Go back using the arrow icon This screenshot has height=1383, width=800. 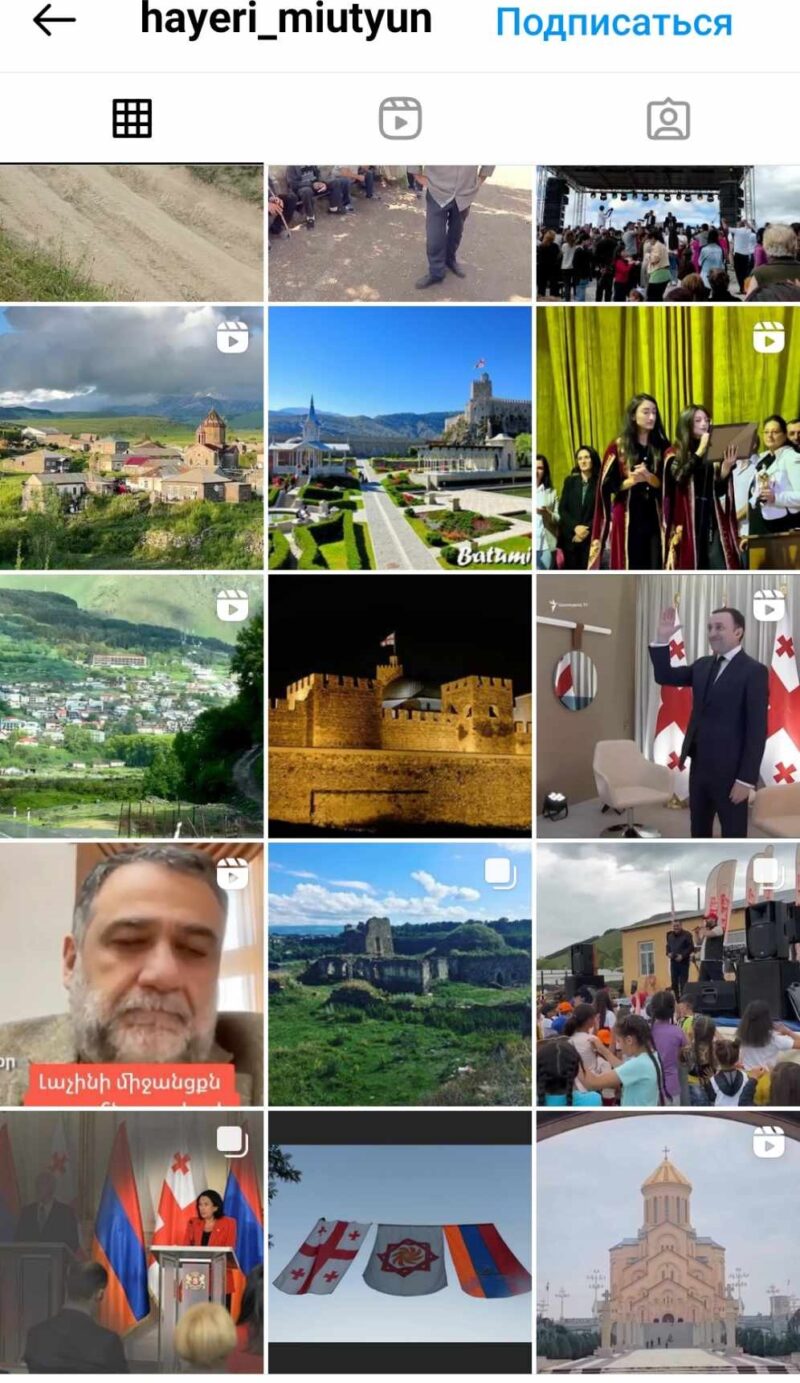[54, 21]
